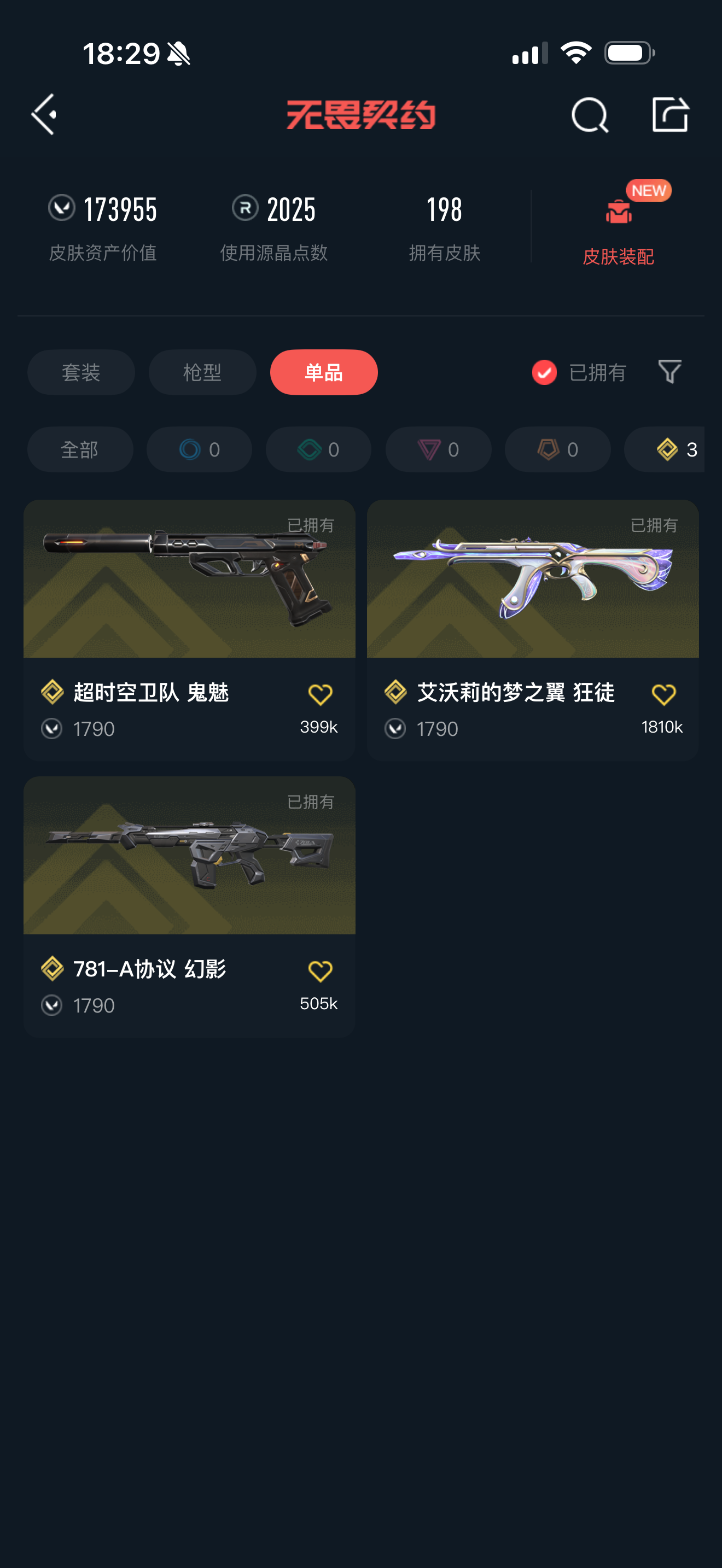
Task: Filter by yellow diamond rarity chip
Action: [x=669, y=449]
